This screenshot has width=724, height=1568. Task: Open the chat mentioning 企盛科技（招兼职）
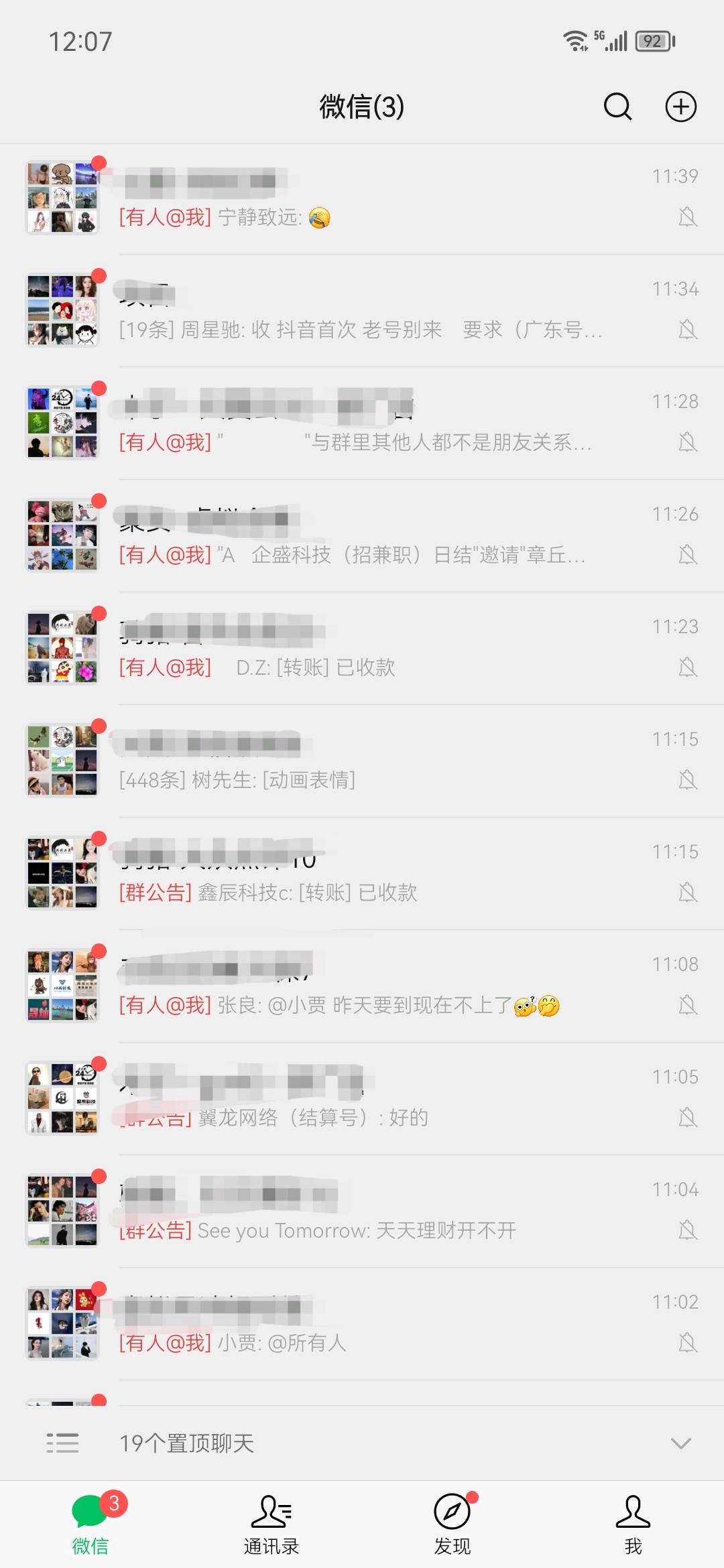coord(375,536)
